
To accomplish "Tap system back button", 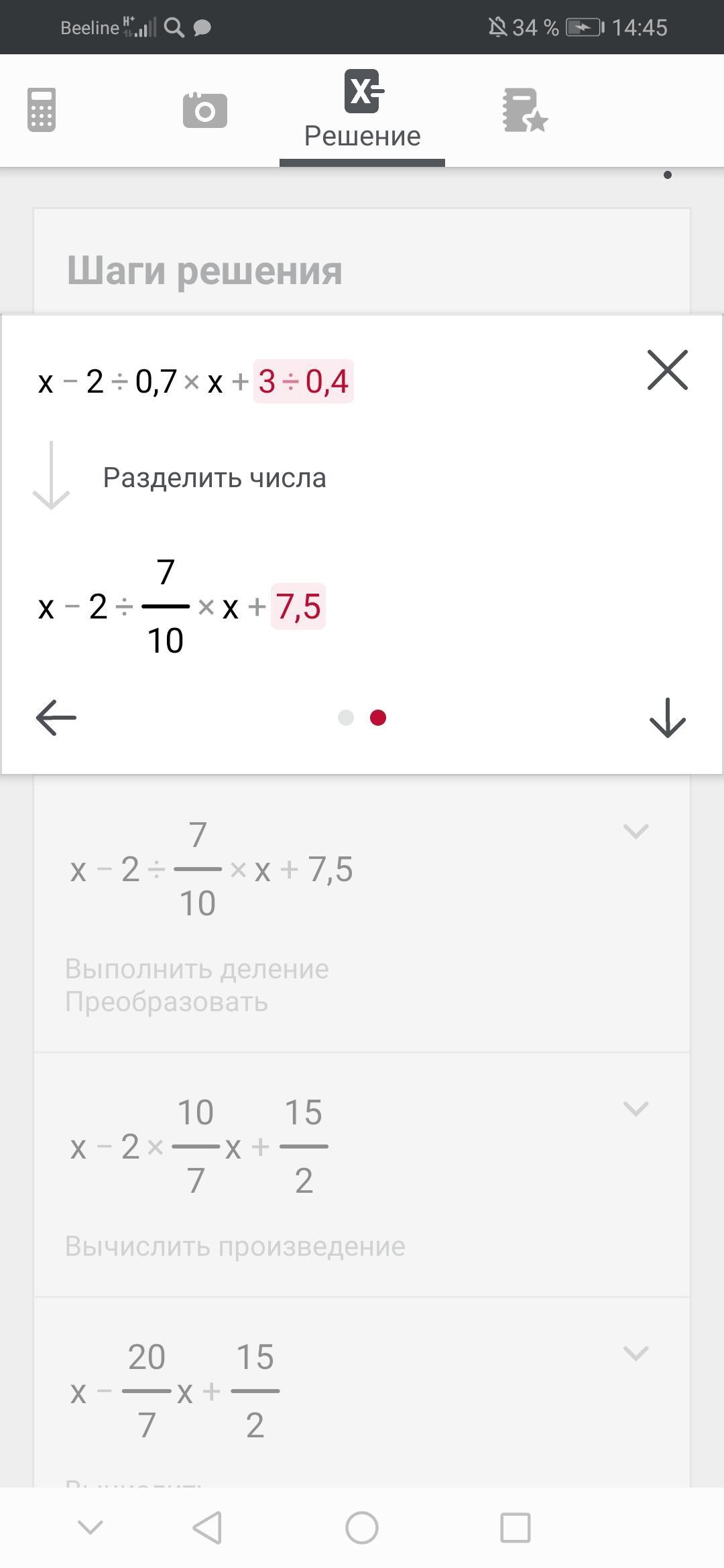I will coord(207,1528).
